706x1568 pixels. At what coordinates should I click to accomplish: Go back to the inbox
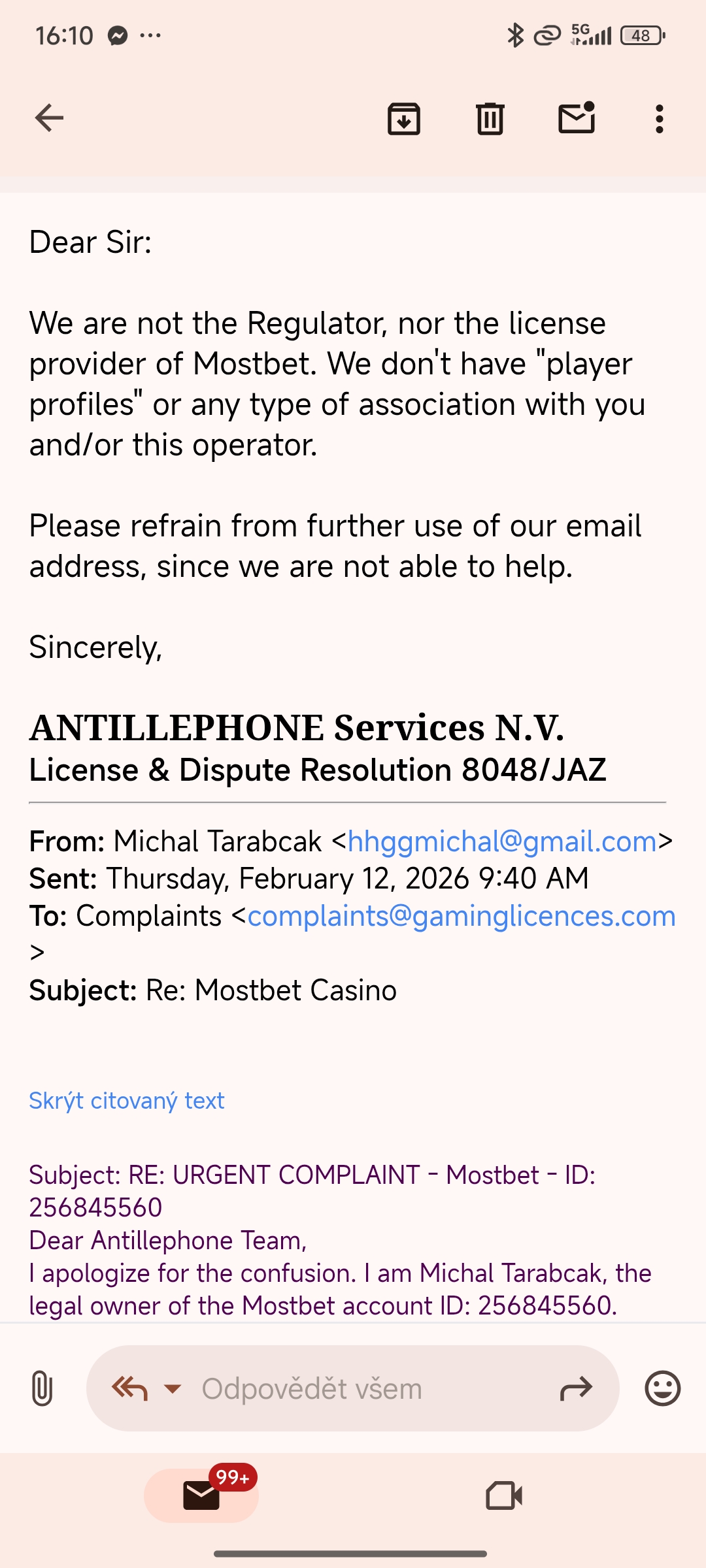coord(49,118)
